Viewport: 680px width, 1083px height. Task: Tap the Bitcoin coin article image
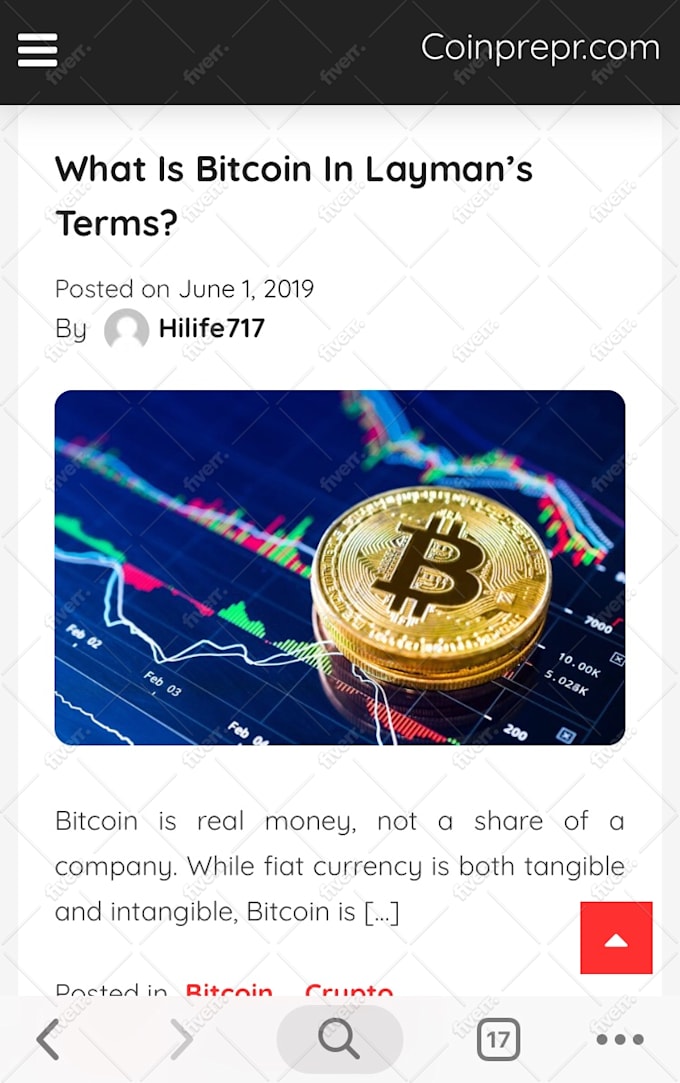pyautogui.click(x=340, y=567)
